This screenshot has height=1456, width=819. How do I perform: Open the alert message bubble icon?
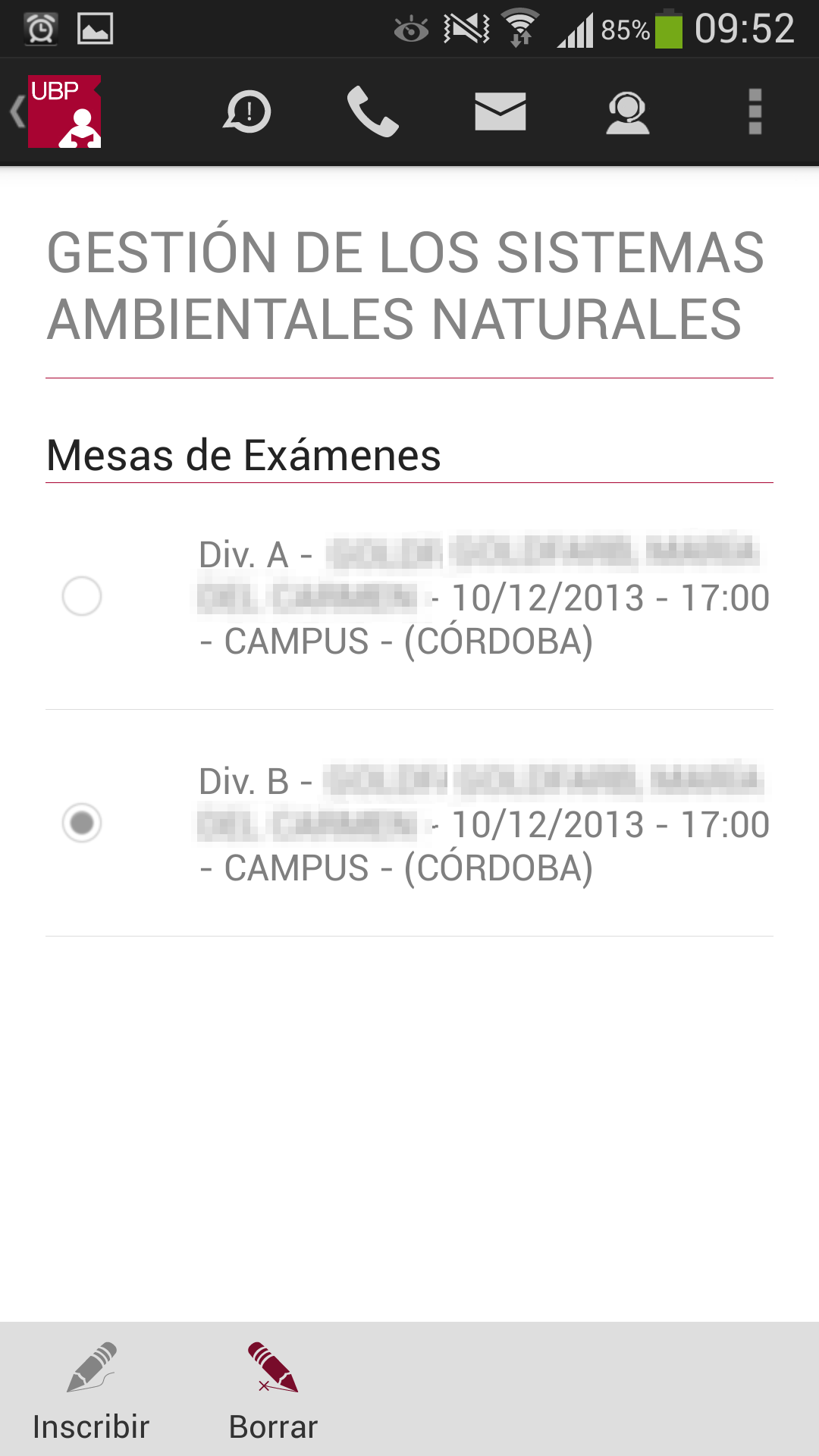pos(247,111)
